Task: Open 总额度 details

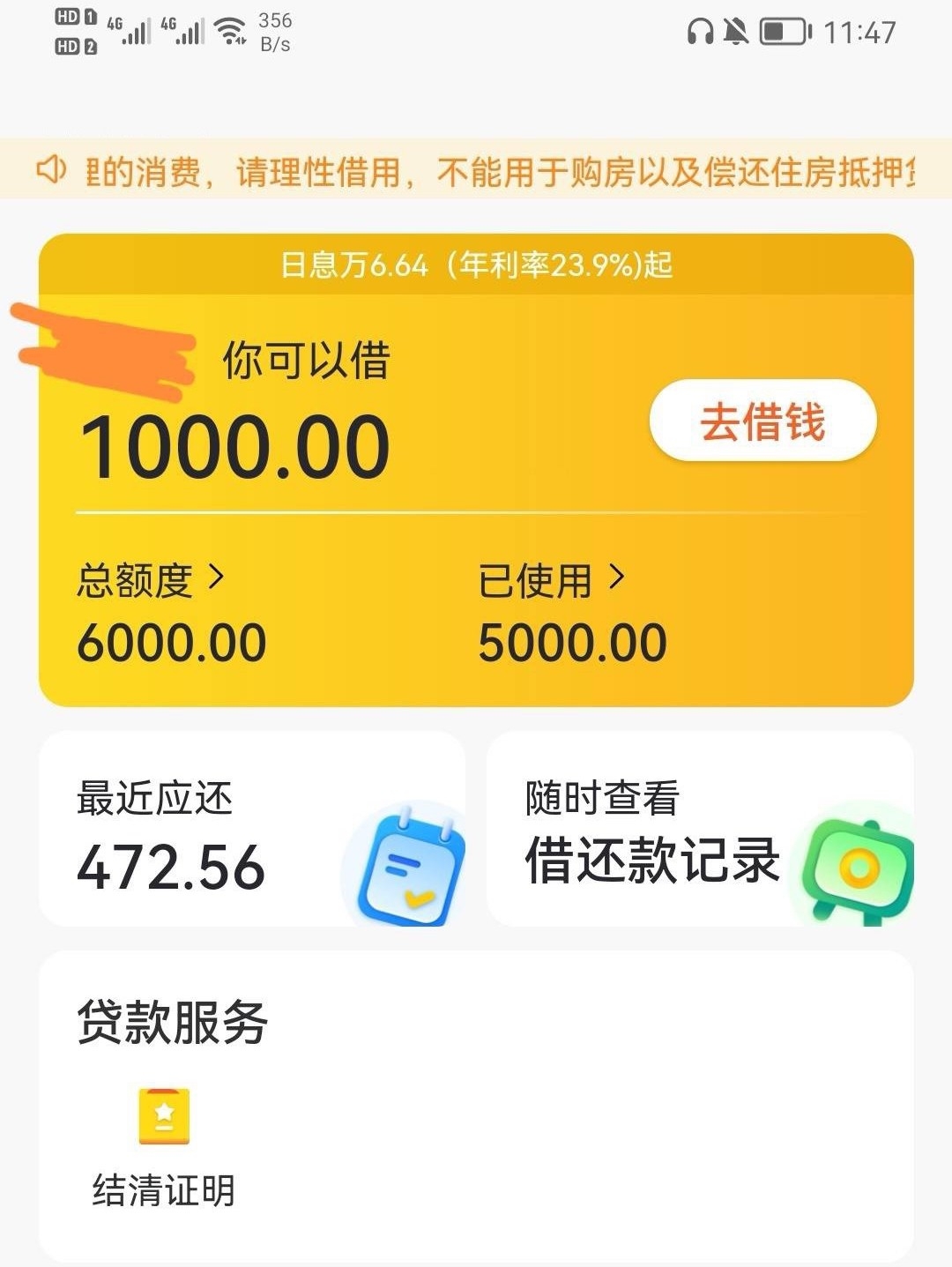Action: (150, 580)
